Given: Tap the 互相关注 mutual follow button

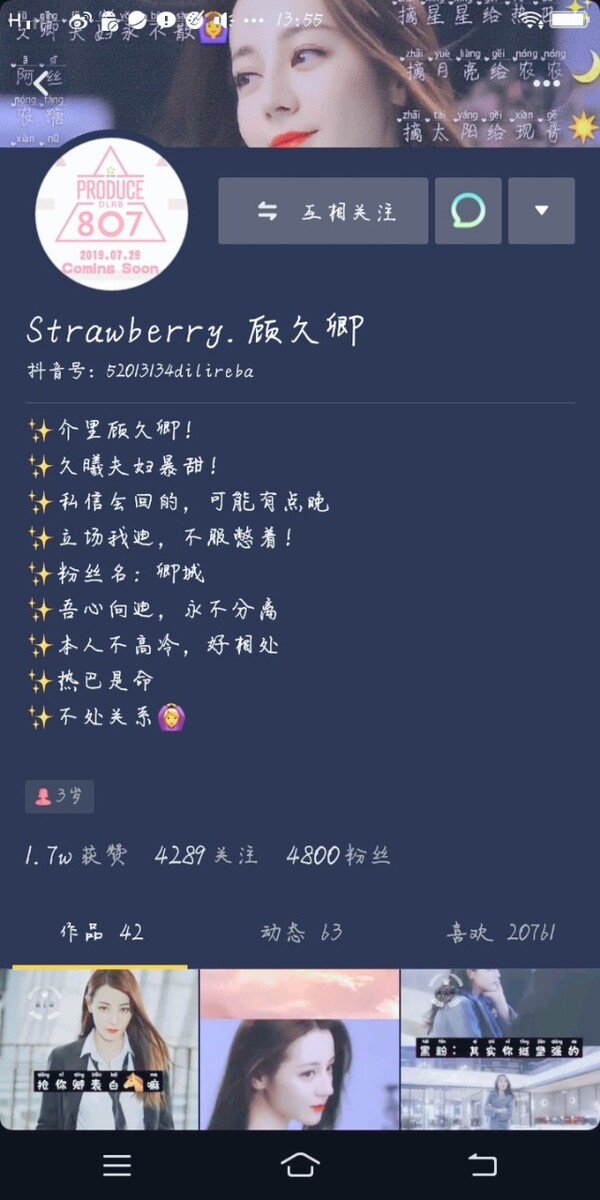Looking at the screenshot, I should pos(323,211).
